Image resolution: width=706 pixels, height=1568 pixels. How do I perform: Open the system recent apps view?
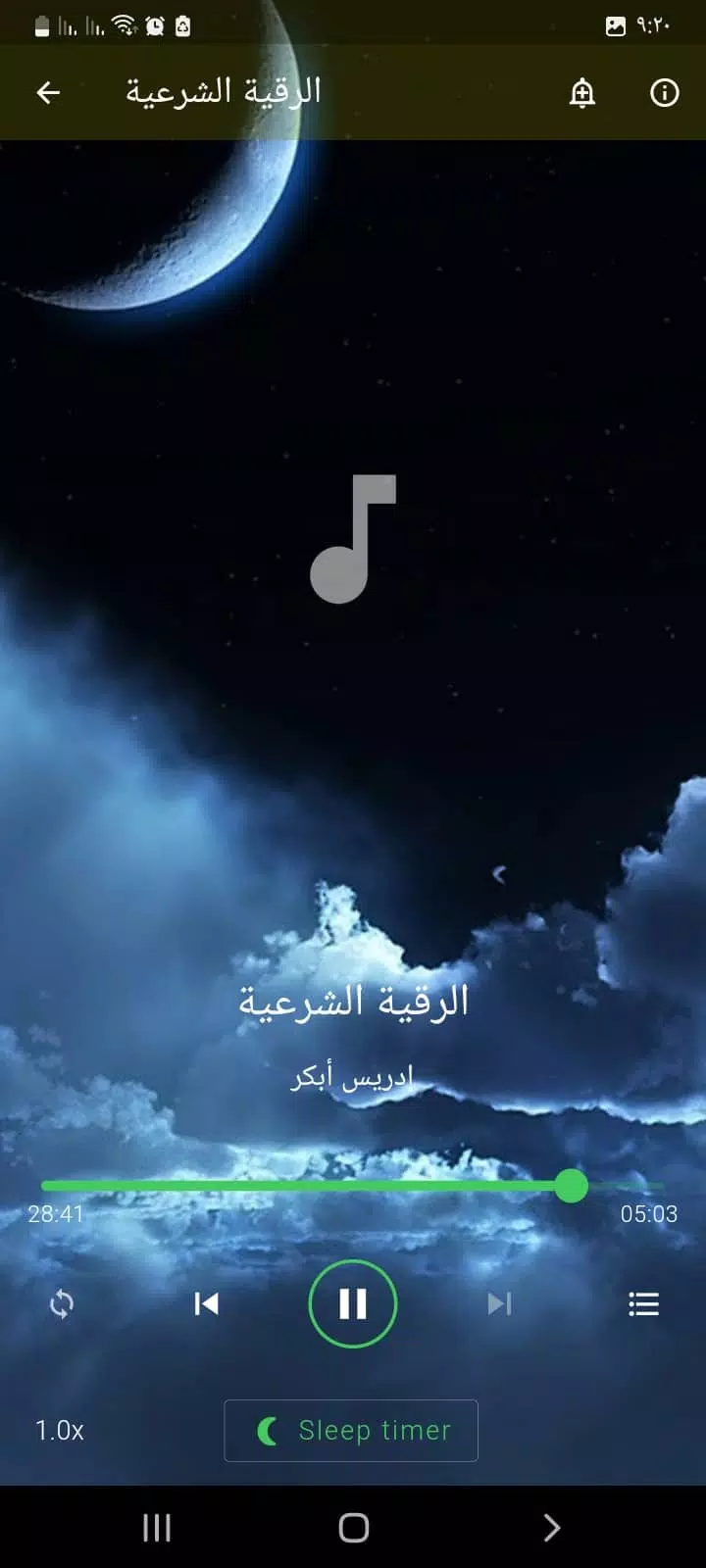157,1527
